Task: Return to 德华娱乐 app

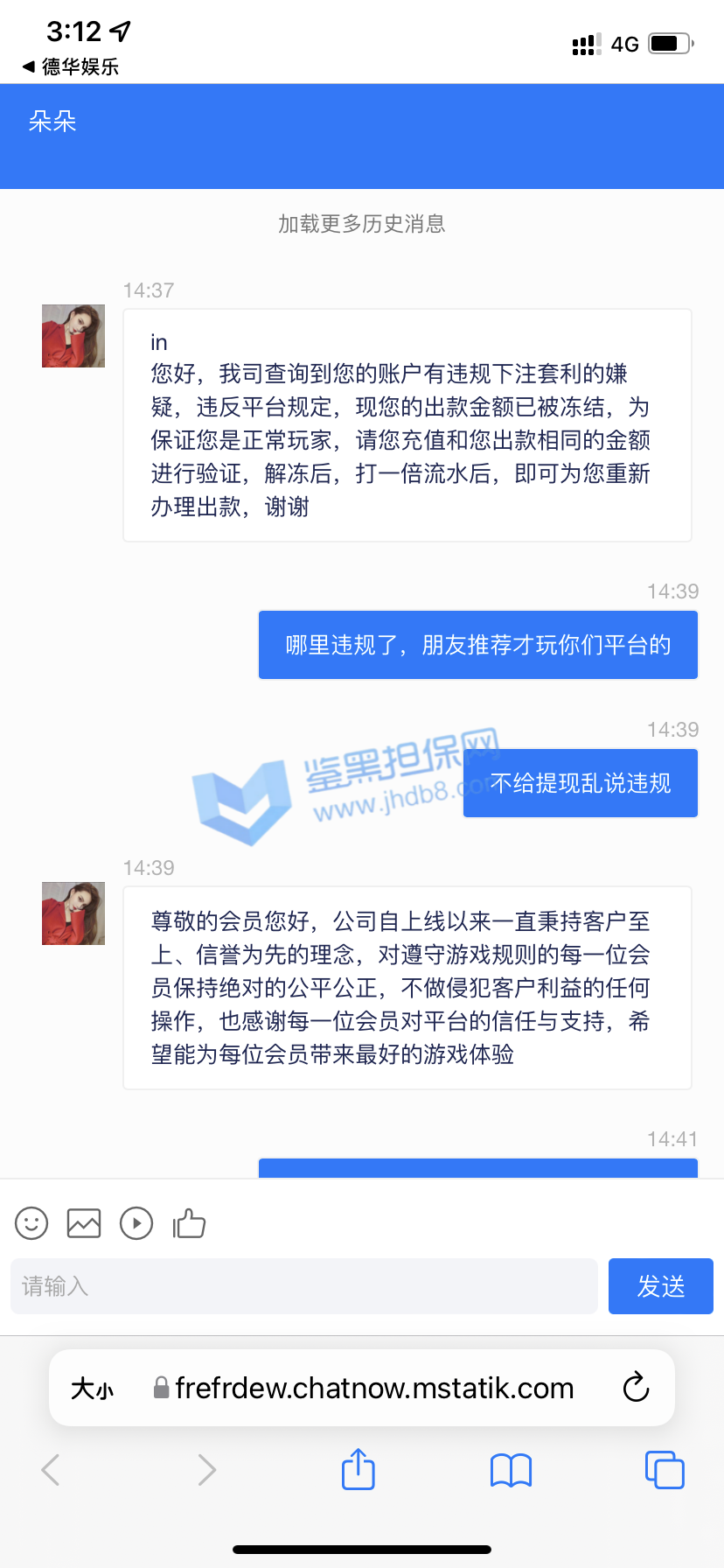Action: 70,66
